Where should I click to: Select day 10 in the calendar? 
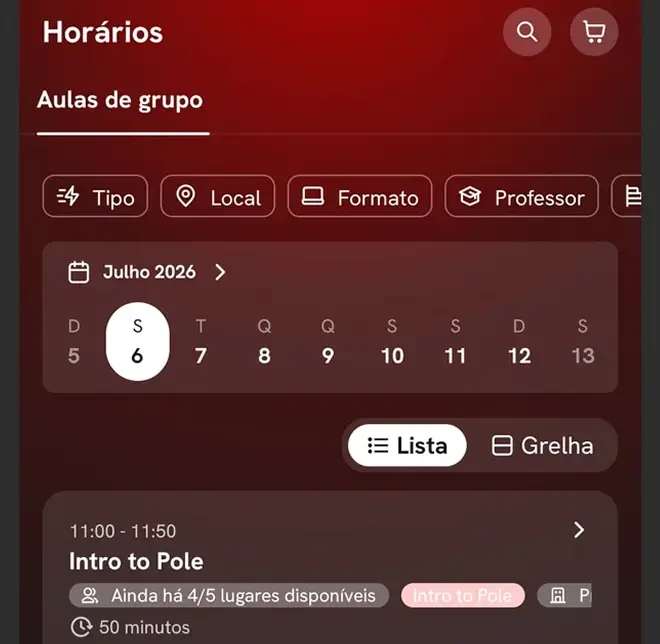click(392, 341)
